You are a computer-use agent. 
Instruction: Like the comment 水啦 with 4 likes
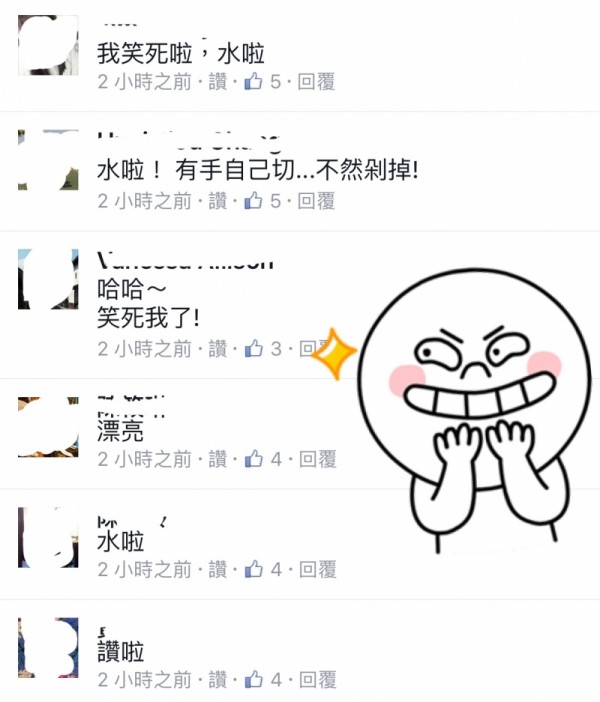point(218,570)
